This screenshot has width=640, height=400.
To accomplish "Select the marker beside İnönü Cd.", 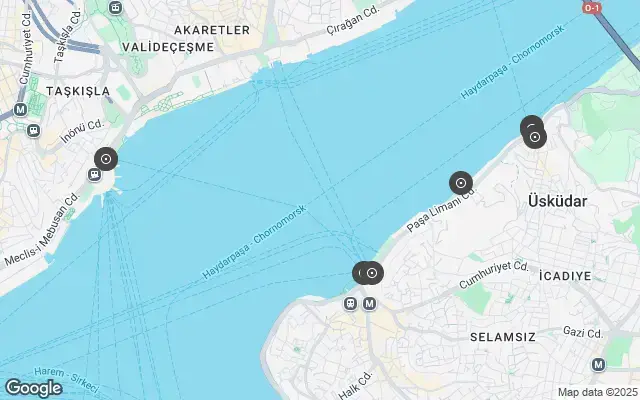I will pos(106,158).
